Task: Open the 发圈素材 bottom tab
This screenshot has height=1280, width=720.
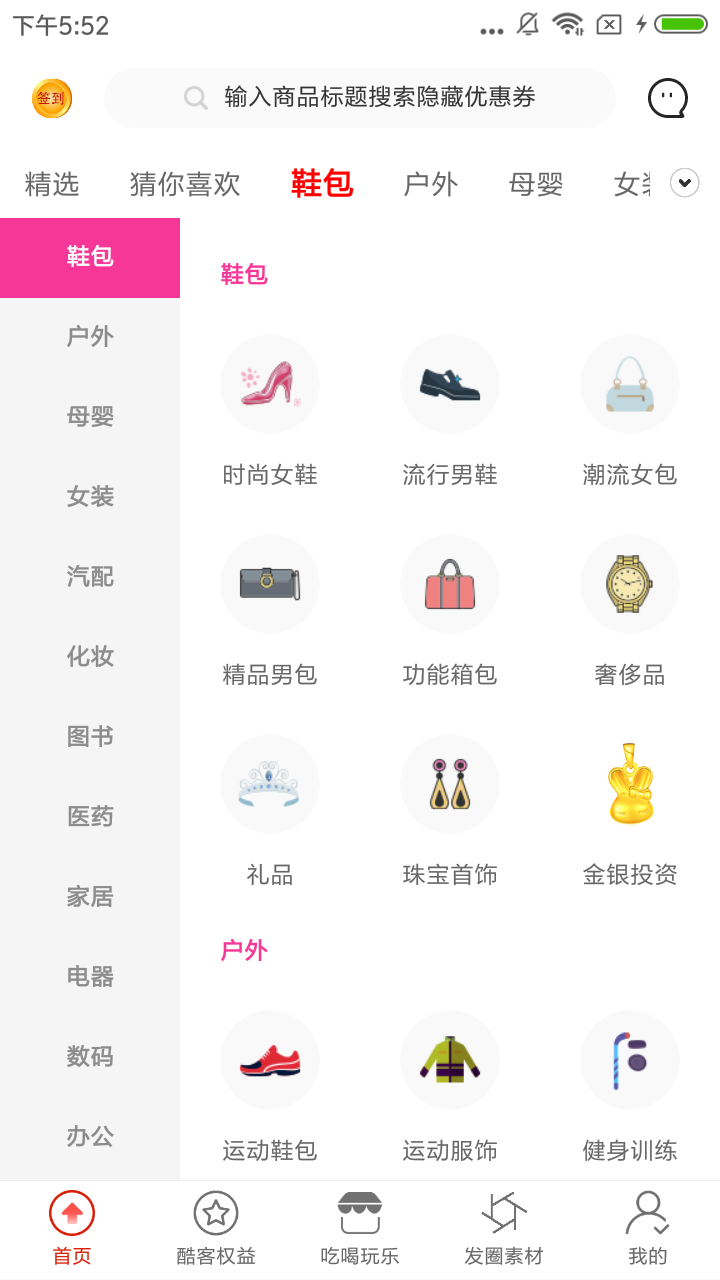Action: coord(504,1228)
